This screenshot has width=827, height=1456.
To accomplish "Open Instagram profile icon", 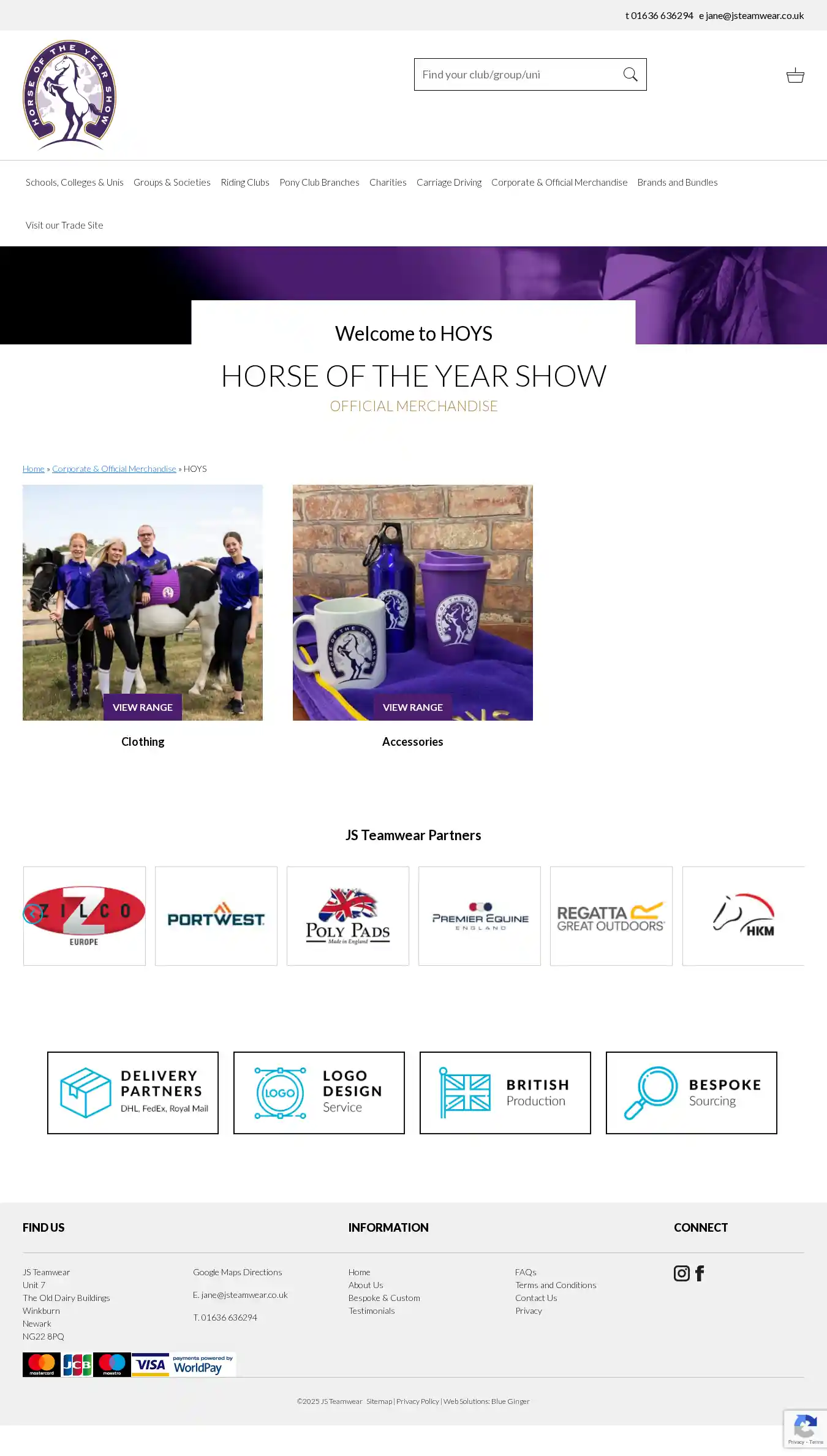I will [681, 1273].
